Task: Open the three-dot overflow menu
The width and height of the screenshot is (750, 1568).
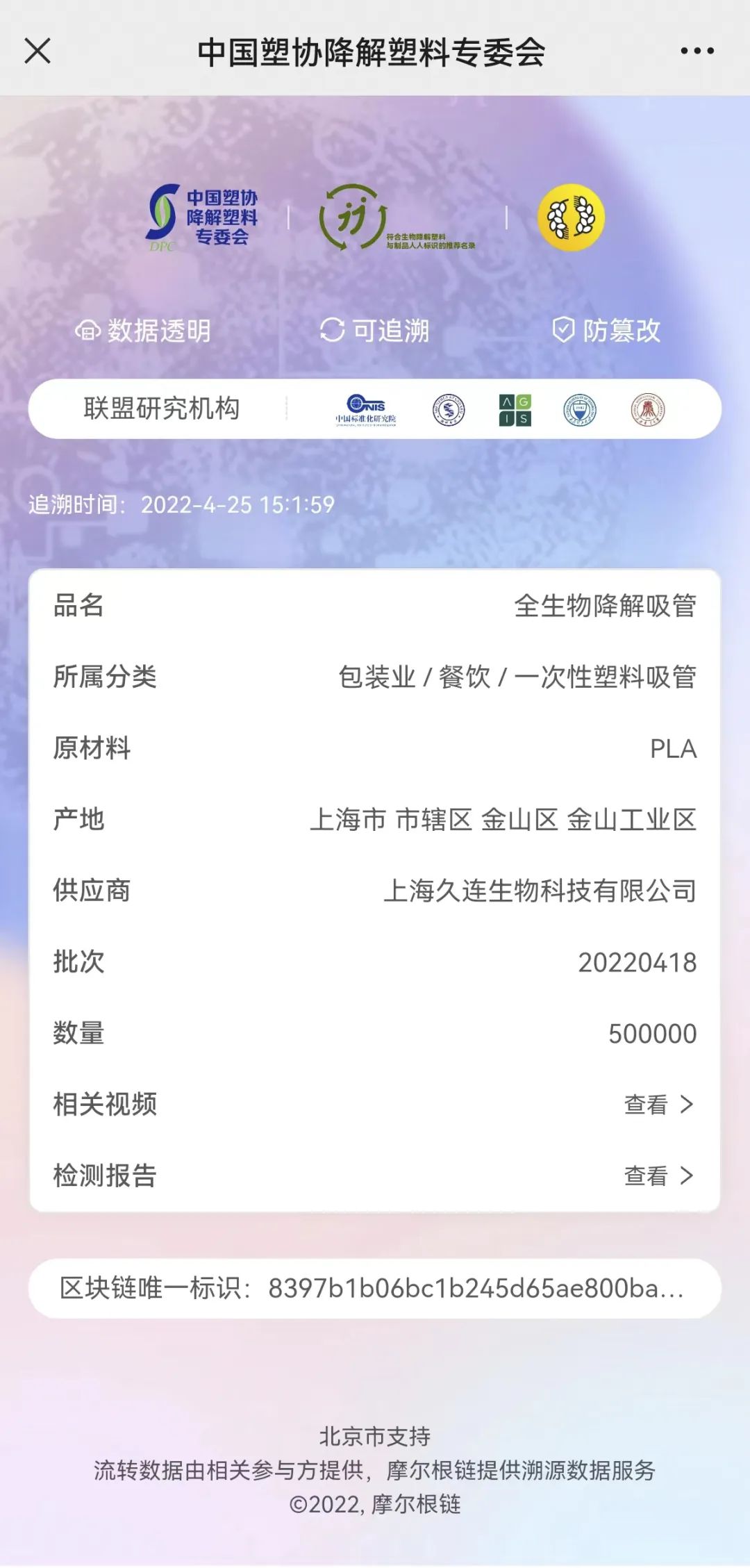Action: [697, 51]
